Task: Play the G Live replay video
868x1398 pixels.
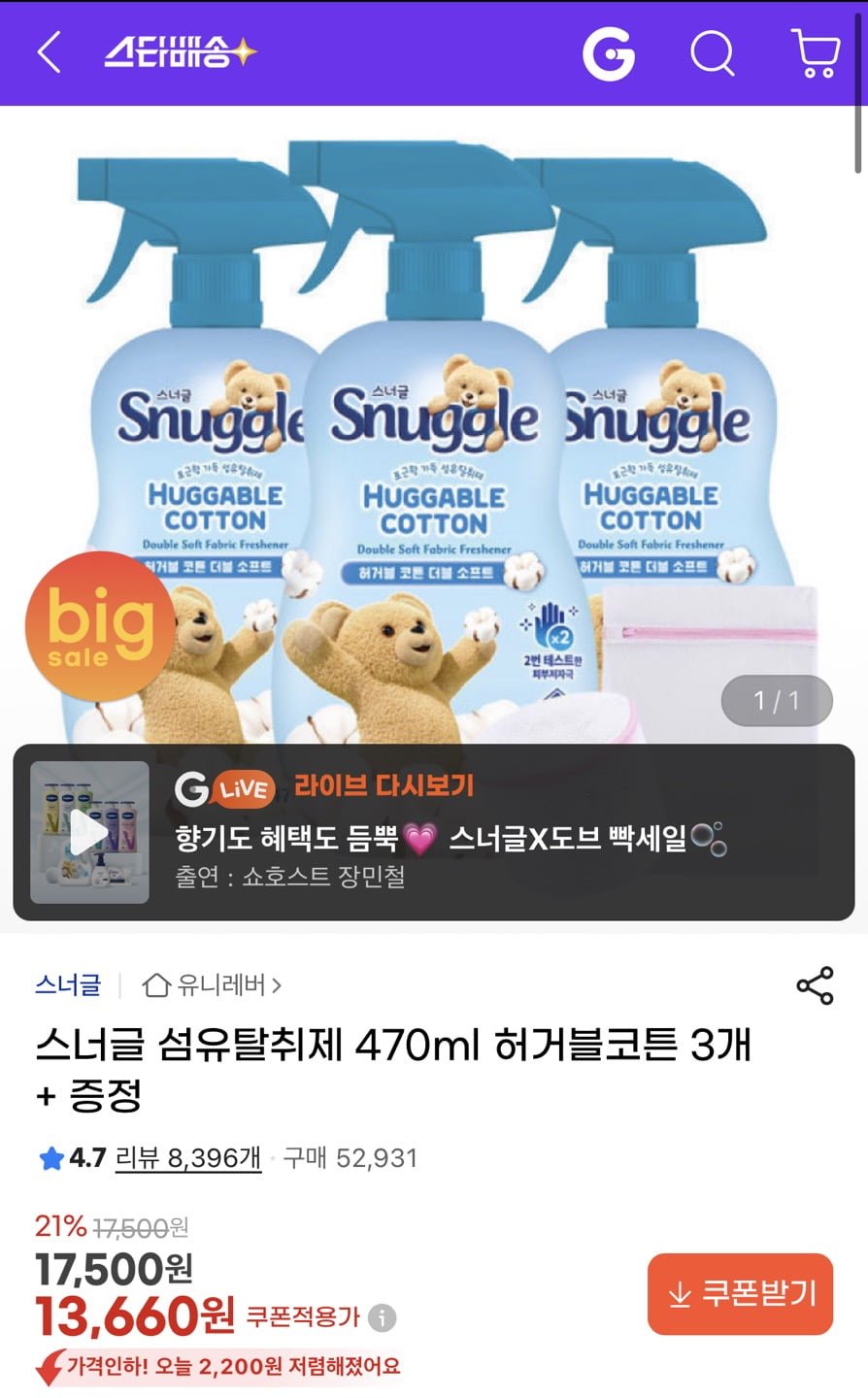Action: [89, 833]
